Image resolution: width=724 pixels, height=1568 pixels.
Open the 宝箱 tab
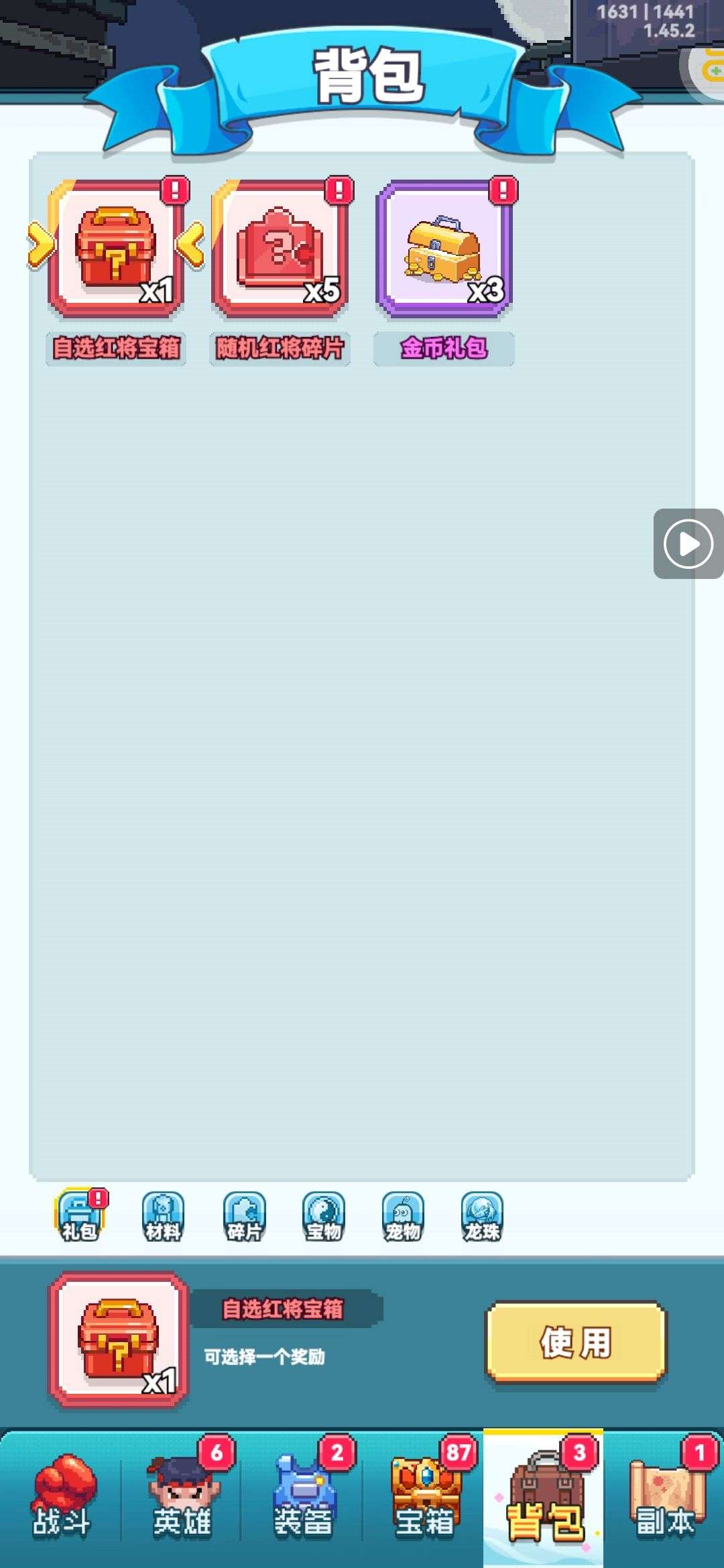[x=424, y=1498]
